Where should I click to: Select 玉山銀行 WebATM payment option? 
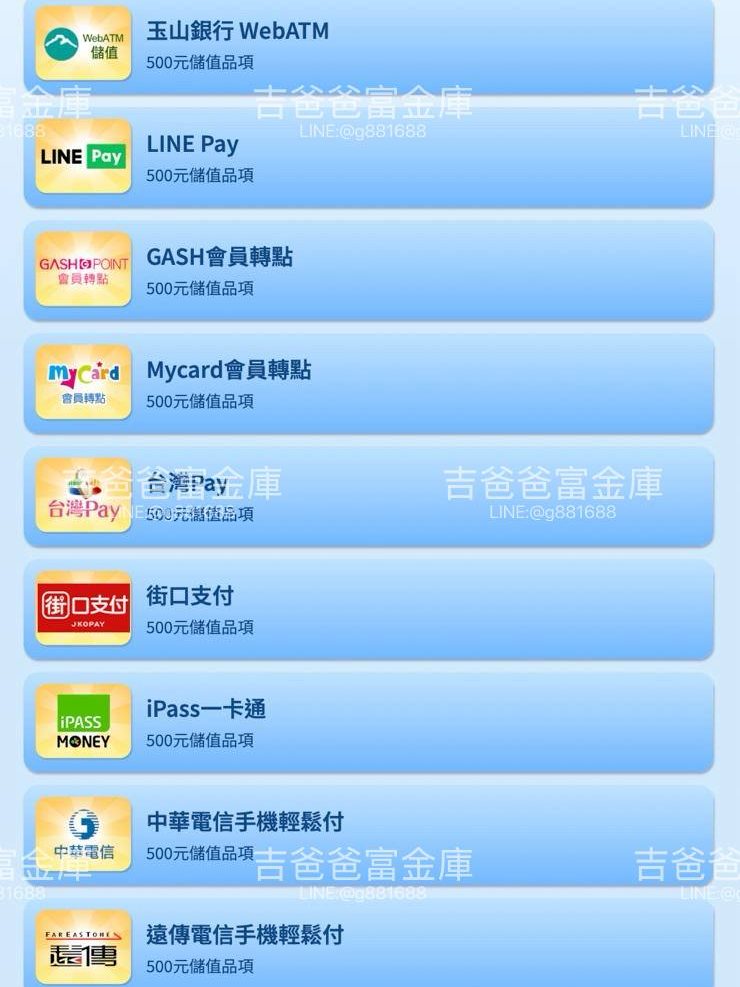pyautogui.click(x=369, y=45)
